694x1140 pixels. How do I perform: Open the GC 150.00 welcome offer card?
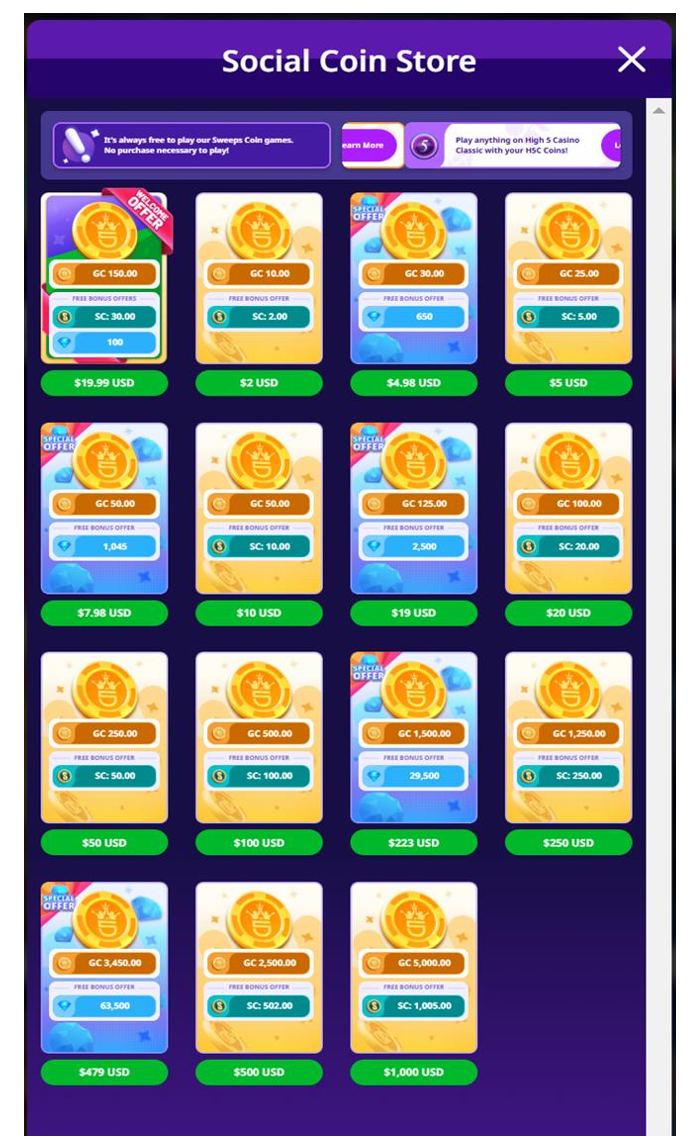pyautogui.click(x=104, y=278)
